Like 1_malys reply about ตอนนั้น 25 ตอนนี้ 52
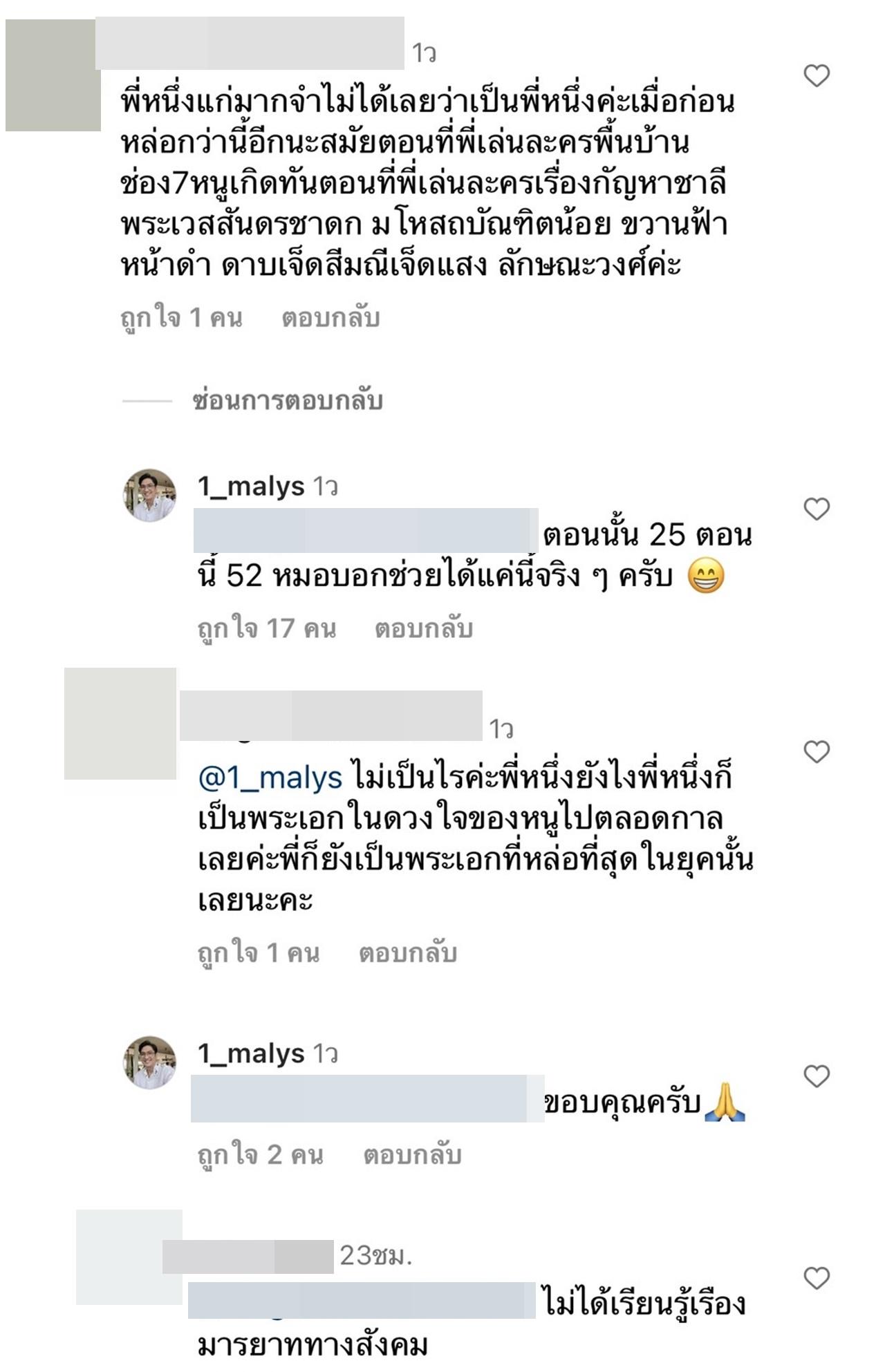The width and height of the screenshot is (885, 1372). pos(817,509)
